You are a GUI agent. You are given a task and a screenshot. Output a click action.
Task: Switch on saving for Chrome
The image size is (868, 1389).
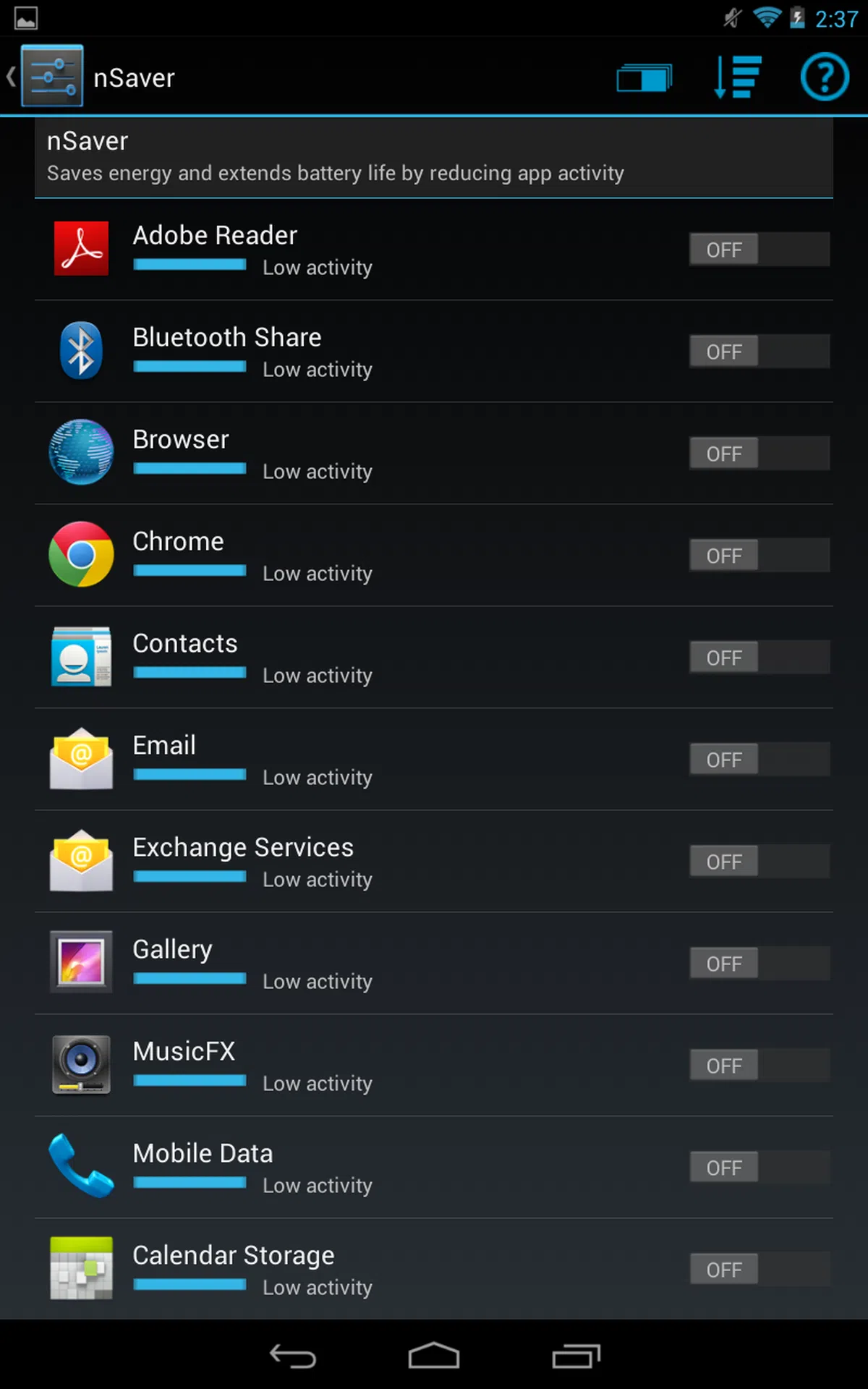[x=759, y=556]
